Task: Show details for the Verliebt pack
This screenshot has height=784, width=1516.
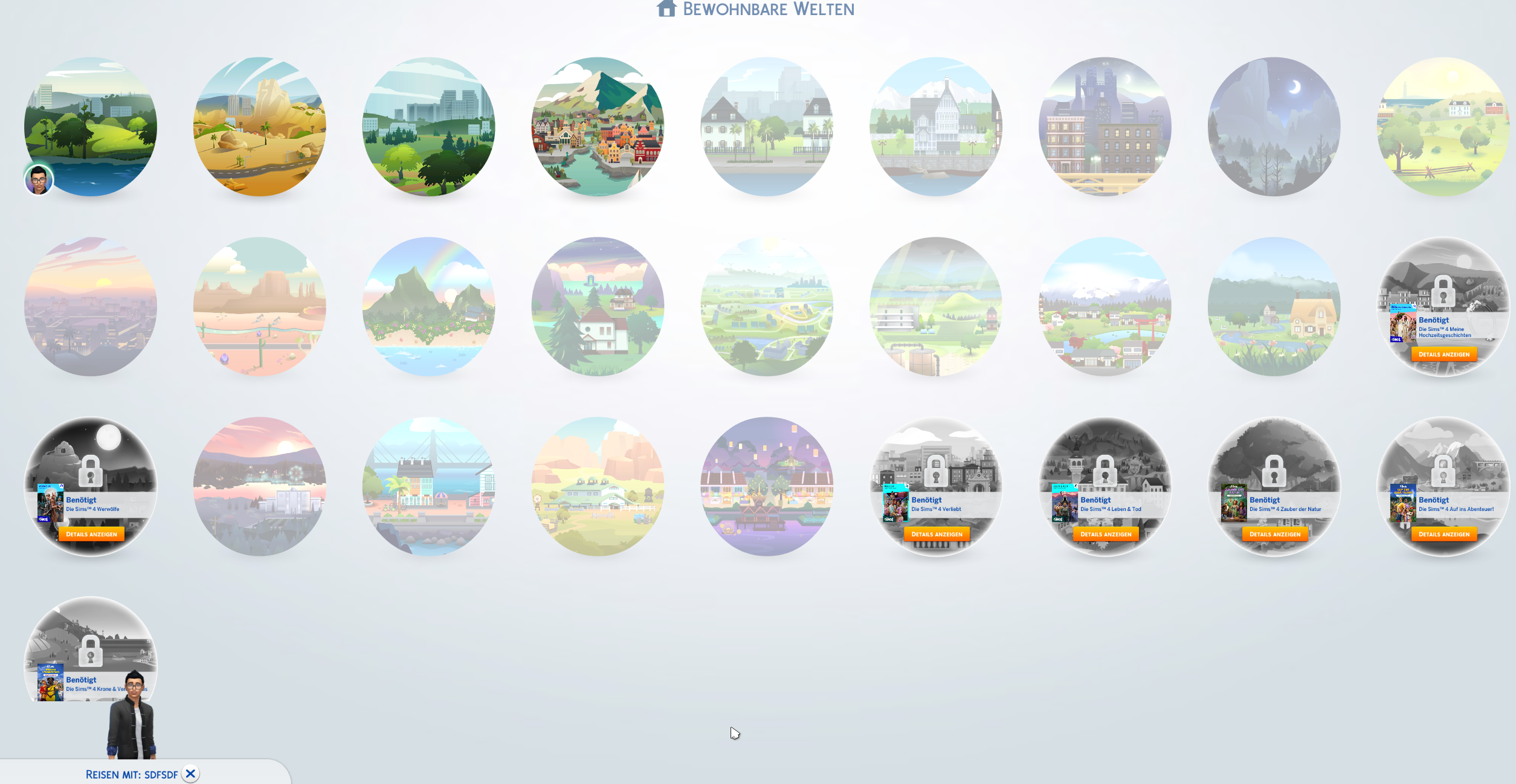Action: [937, 534]
